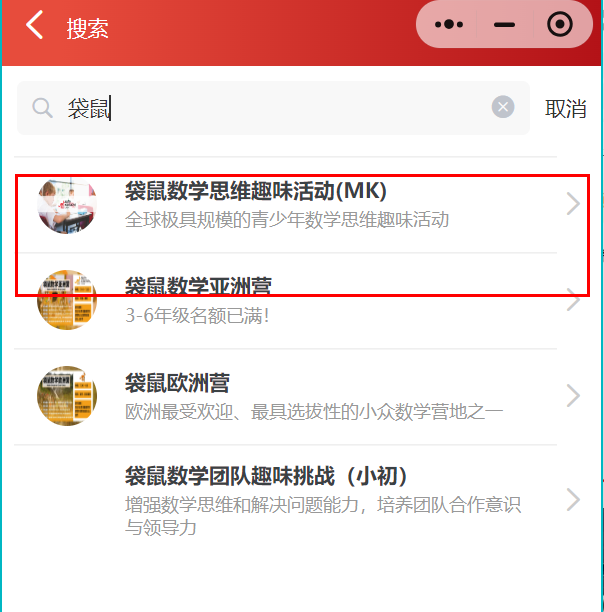This screenshot has height=612, width=604.
Task: Open the mini program more-options menu
Action: pos(450,25)
